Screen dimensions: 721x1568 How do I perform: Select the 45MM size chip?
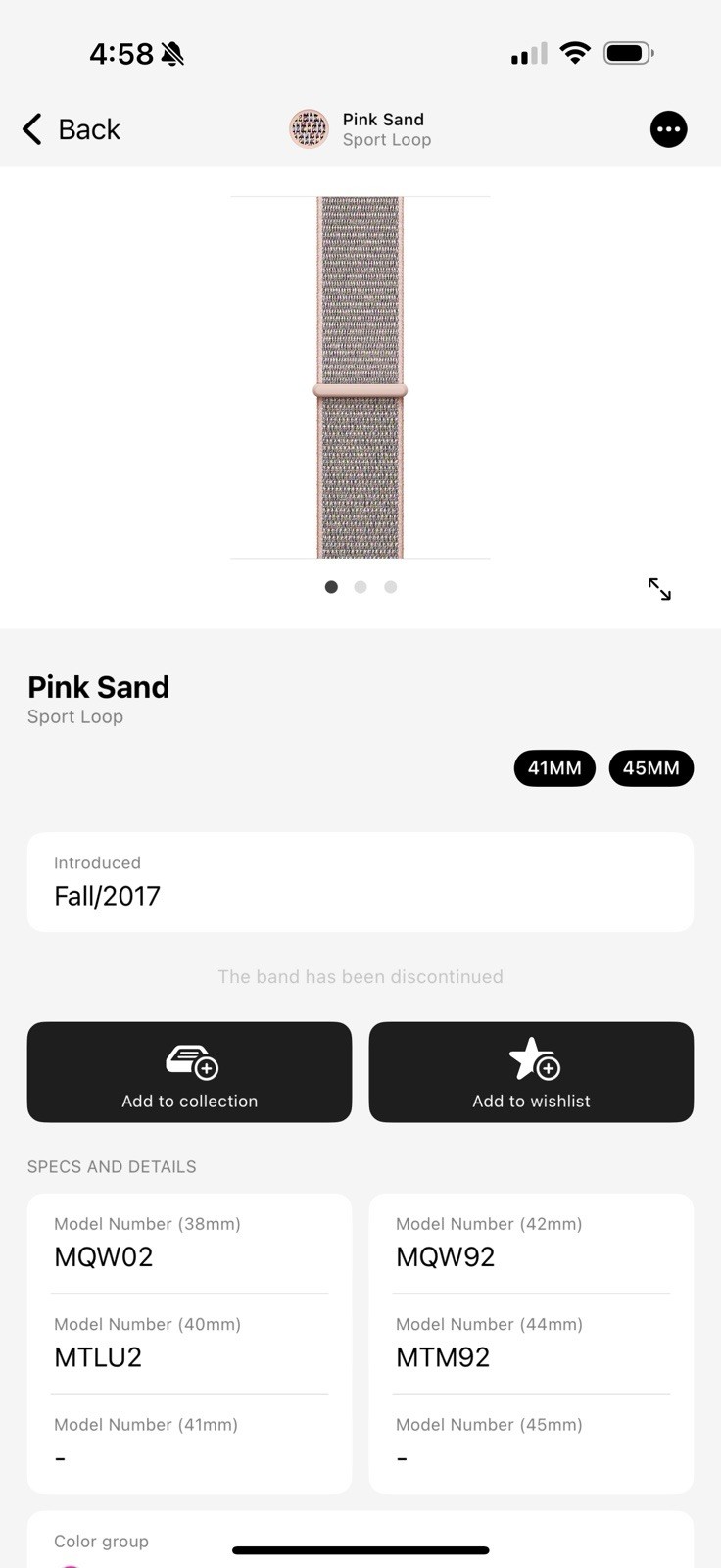[x=650, y=768]
